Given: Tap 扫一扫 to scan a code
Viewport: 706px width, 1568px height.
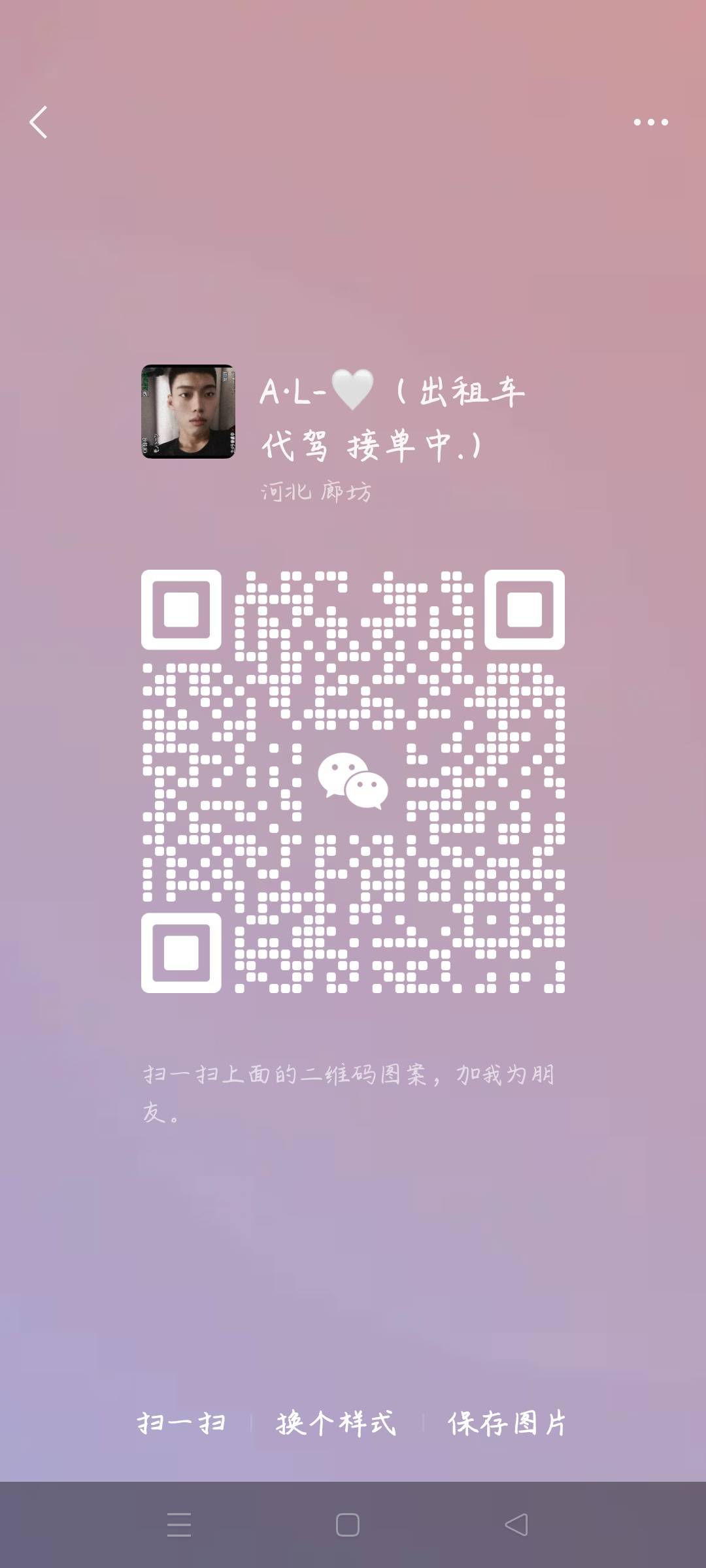Looking at the screenshot, I should pyautogui.click(x=182, y=1422).
